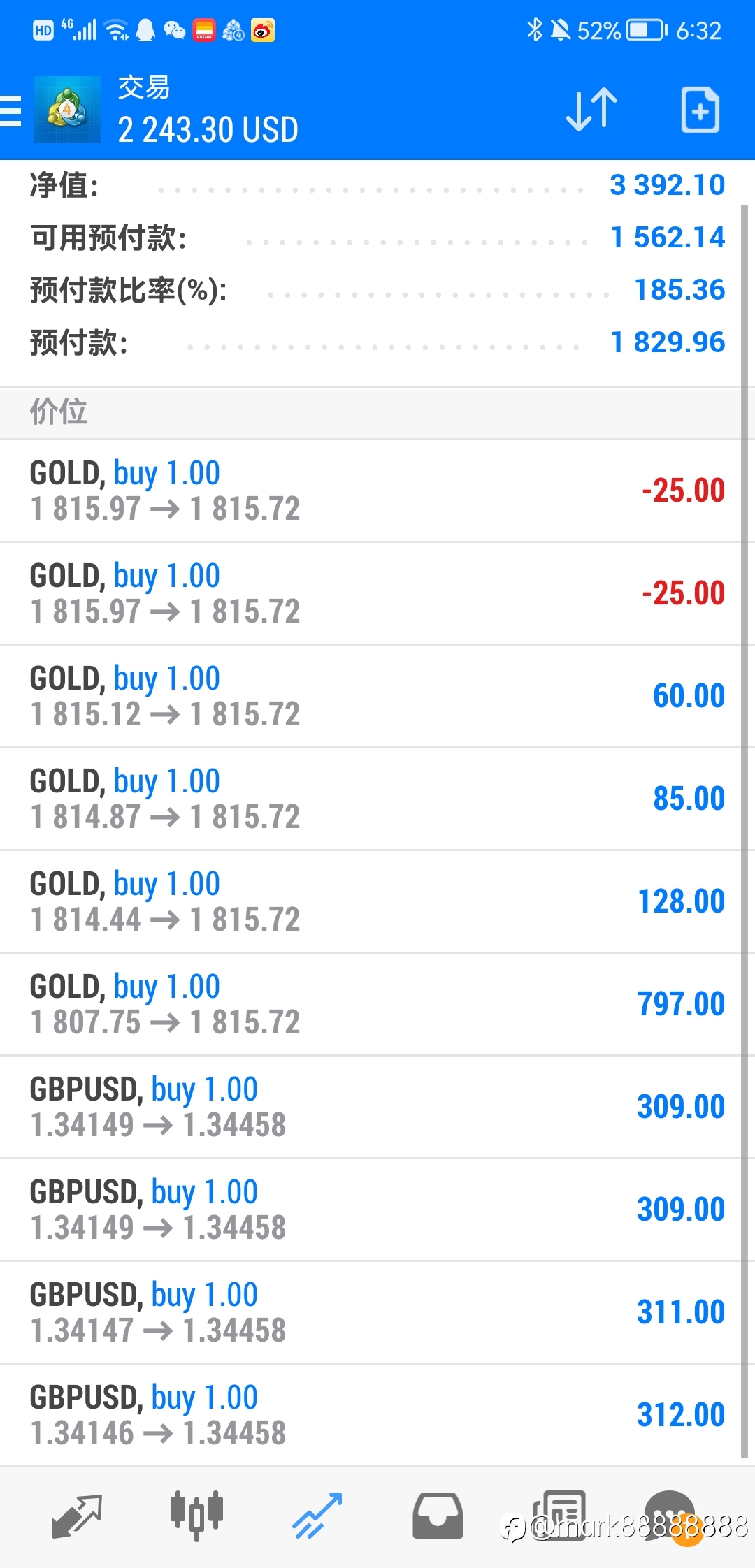Open GOLD position with 797.00 profit

point(377,1004)
